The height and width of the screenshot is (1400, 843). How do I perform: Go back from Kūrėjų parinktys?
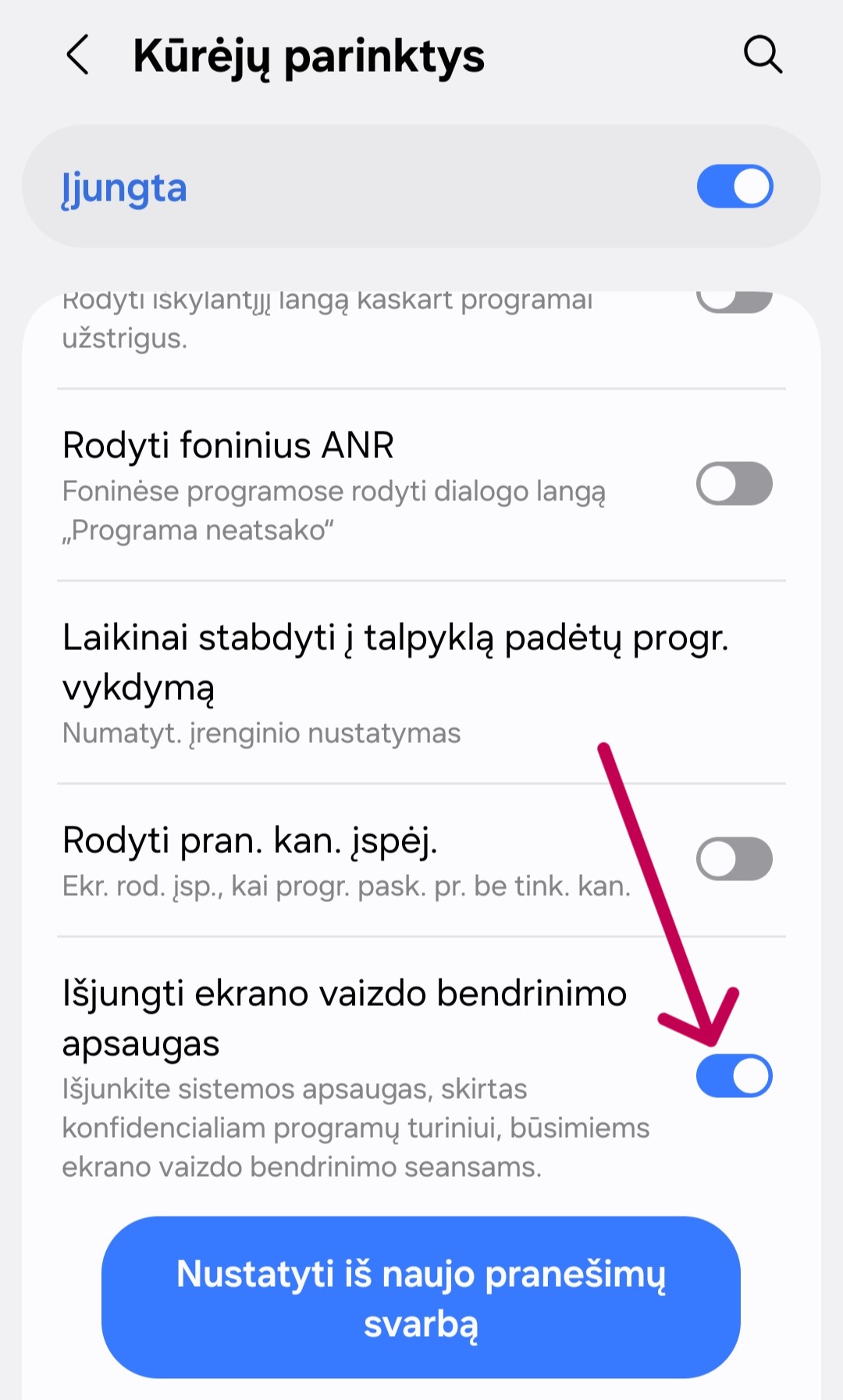click(77, 55)
